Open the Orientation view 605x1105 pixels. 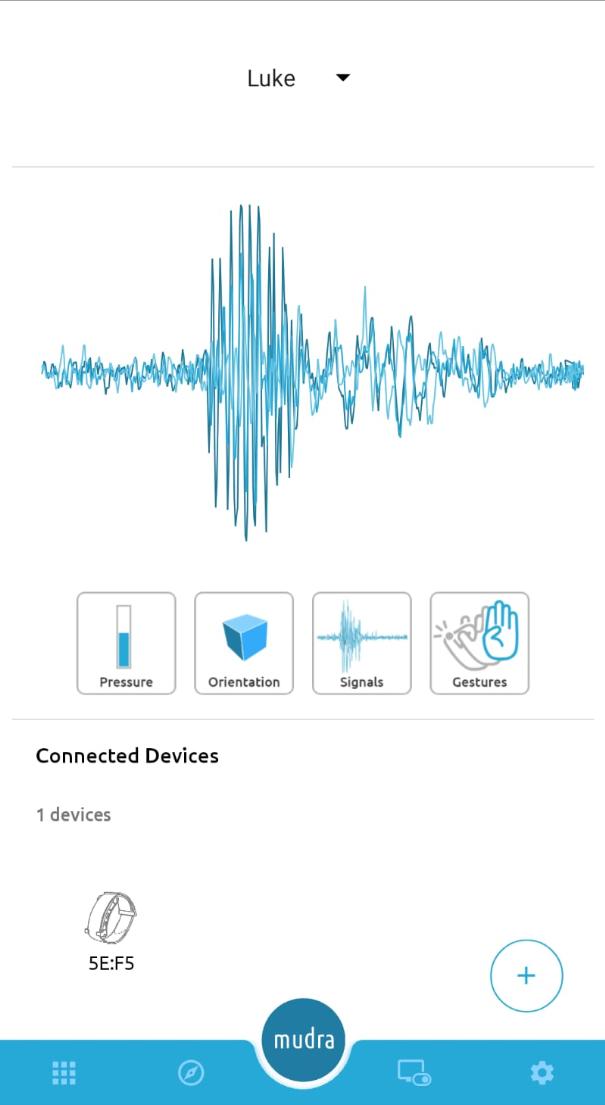coord(244,643)
